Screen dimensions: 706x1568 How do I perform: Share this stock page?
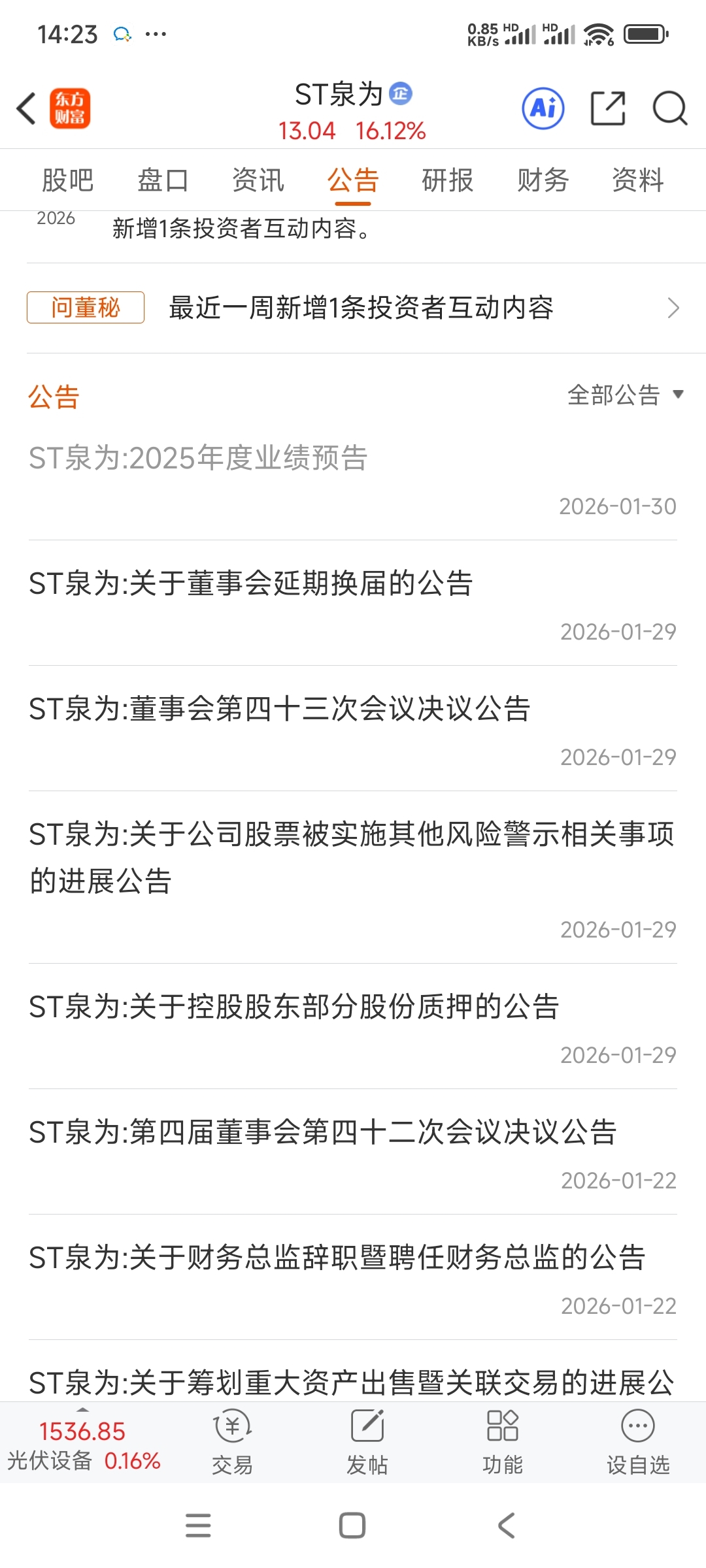608,108
